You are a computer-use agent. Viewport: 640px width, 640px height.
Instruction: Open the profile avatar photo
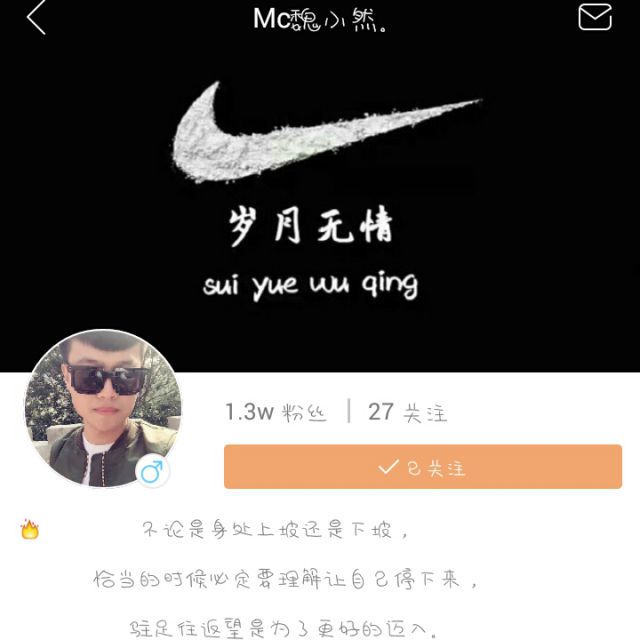102,409
